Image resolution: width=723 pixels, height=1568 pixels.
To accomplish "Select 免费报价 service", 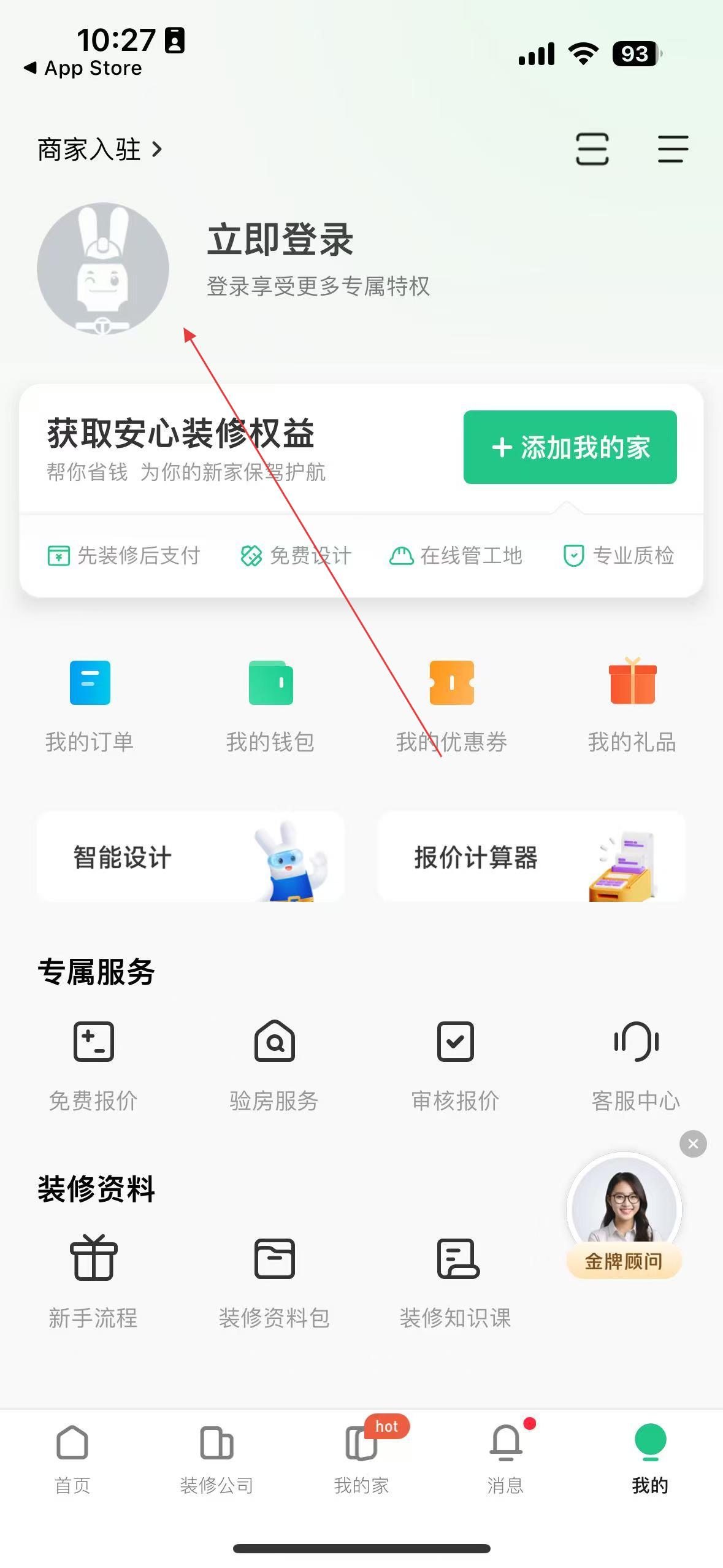I will [93, 1065].
